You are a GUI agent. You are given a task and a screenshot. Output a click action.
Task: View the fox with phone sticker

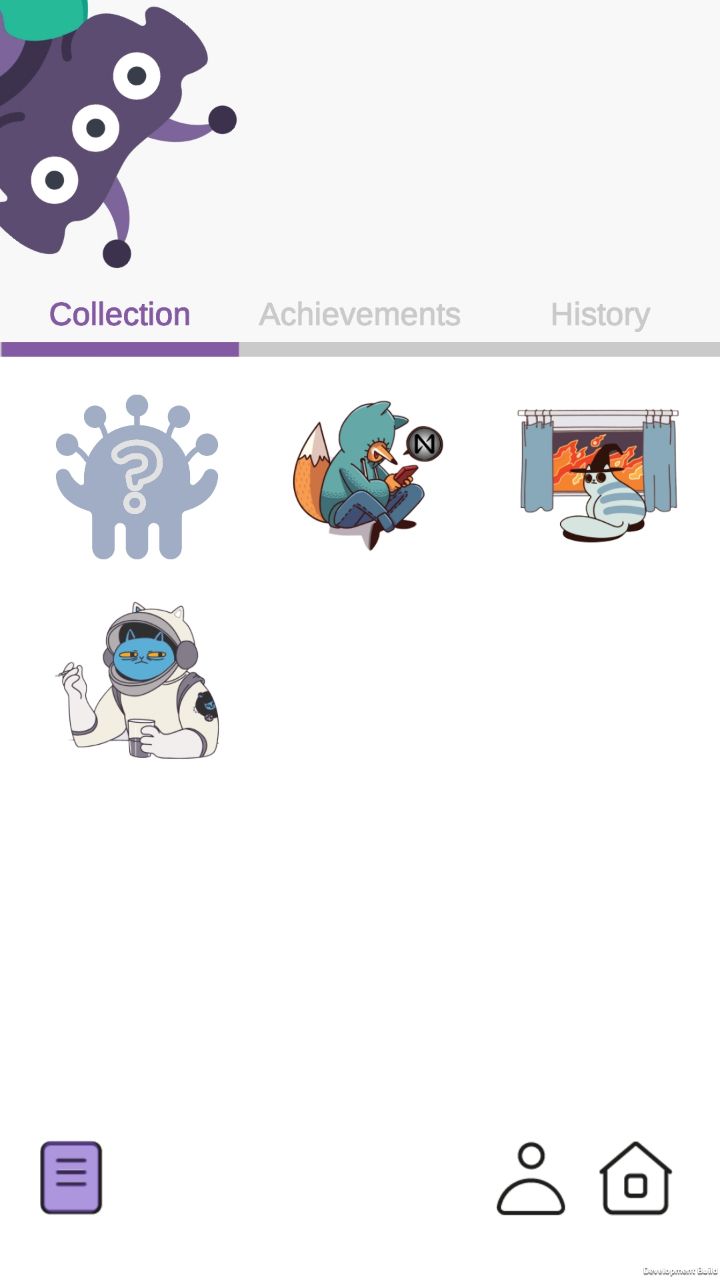[x=366, y=475]
